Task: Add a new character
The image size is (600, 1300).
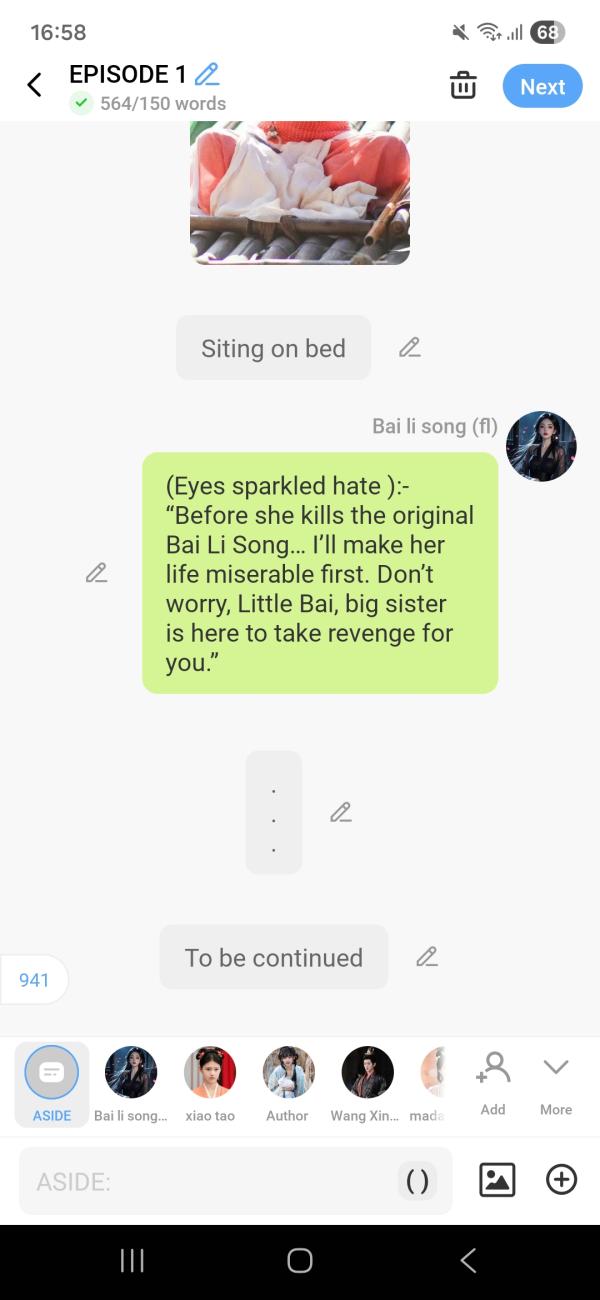Action: (x=493, y=1082)
